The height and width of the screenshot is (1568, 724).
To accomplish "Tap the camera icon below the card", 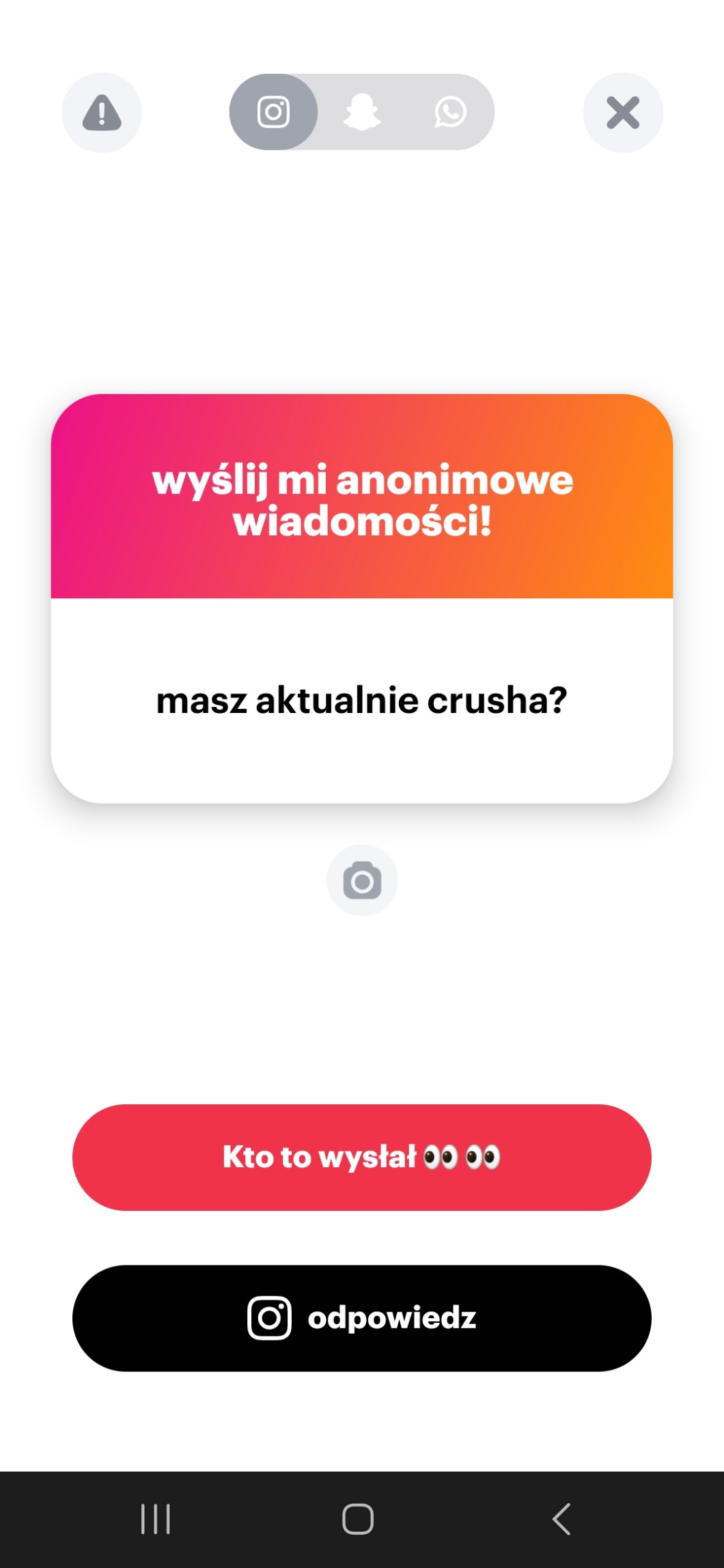I will pyautogui.click(x=362, y=881).
